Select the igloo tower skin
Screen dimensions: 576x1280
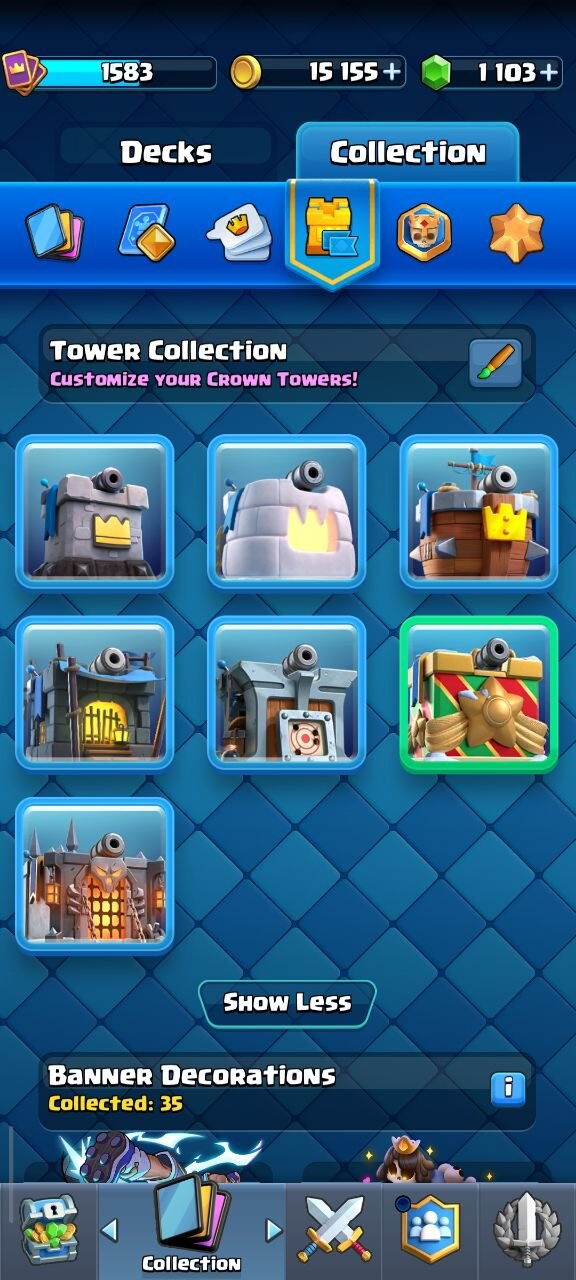click(x=287, y=512)
